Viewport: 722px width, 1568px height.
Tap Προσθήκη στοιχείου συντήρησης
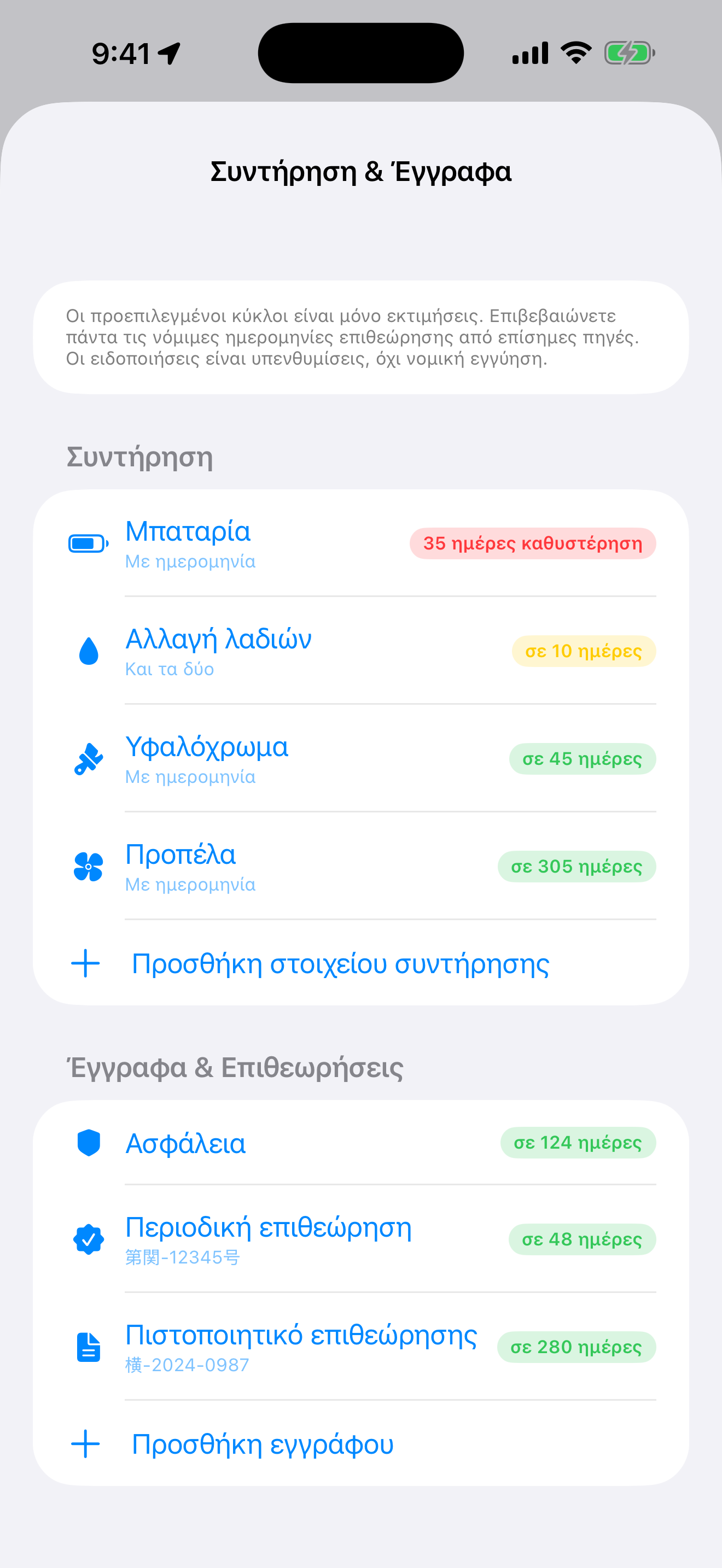pos(361,963)
